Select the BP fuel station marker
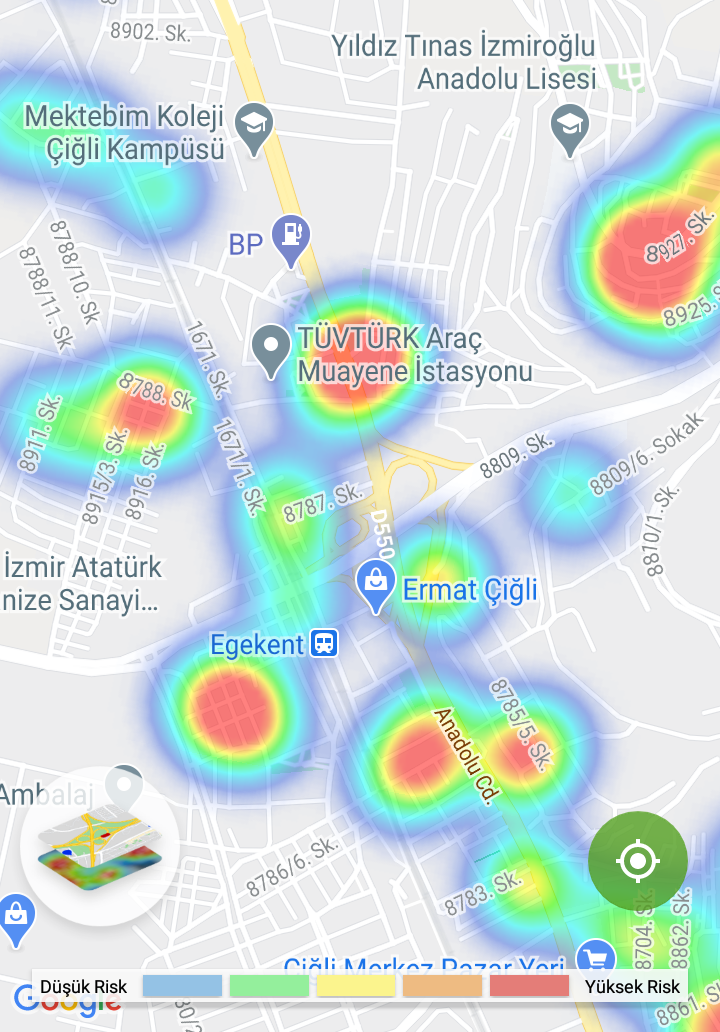 tap(292, 240)
